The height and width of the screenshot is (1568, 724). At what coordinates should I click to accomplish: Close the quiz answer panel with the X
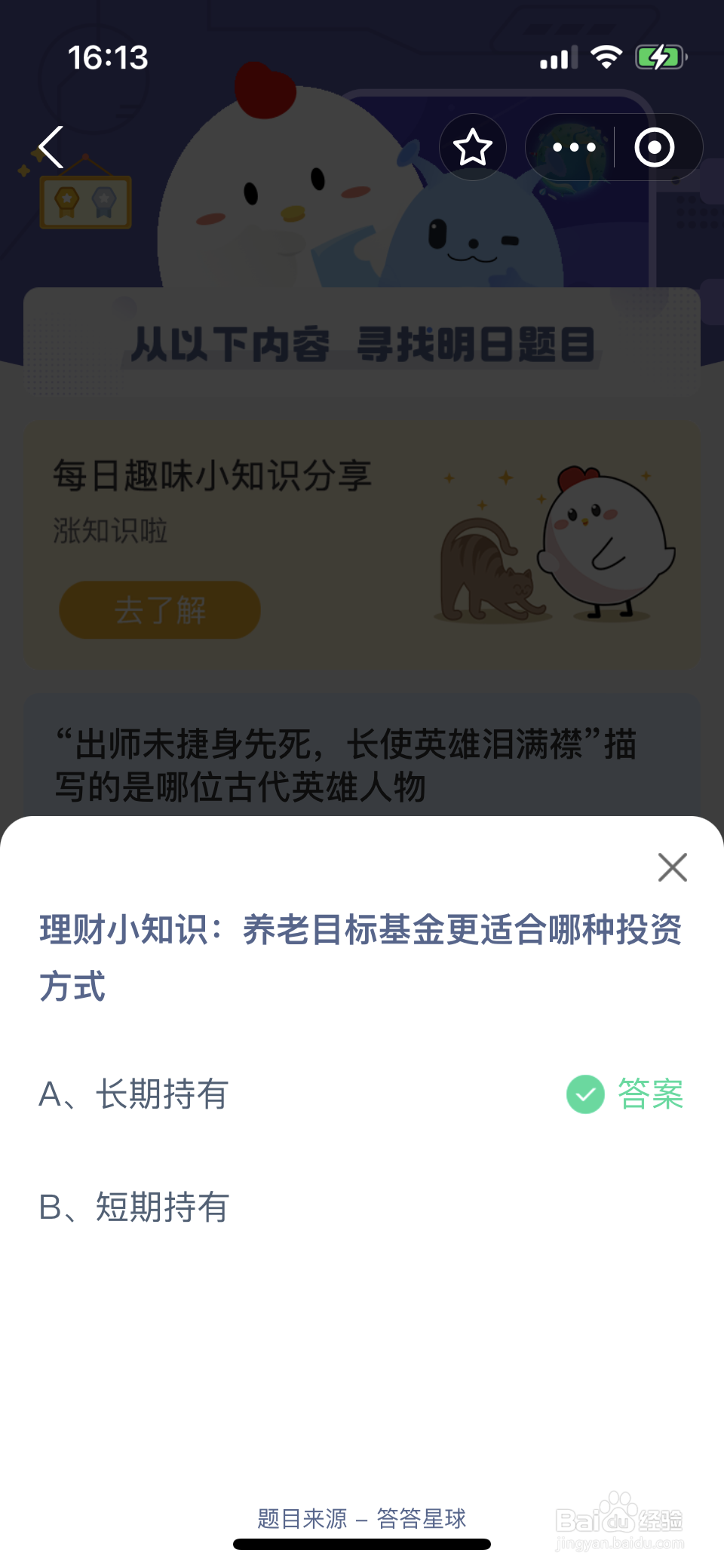672,867
